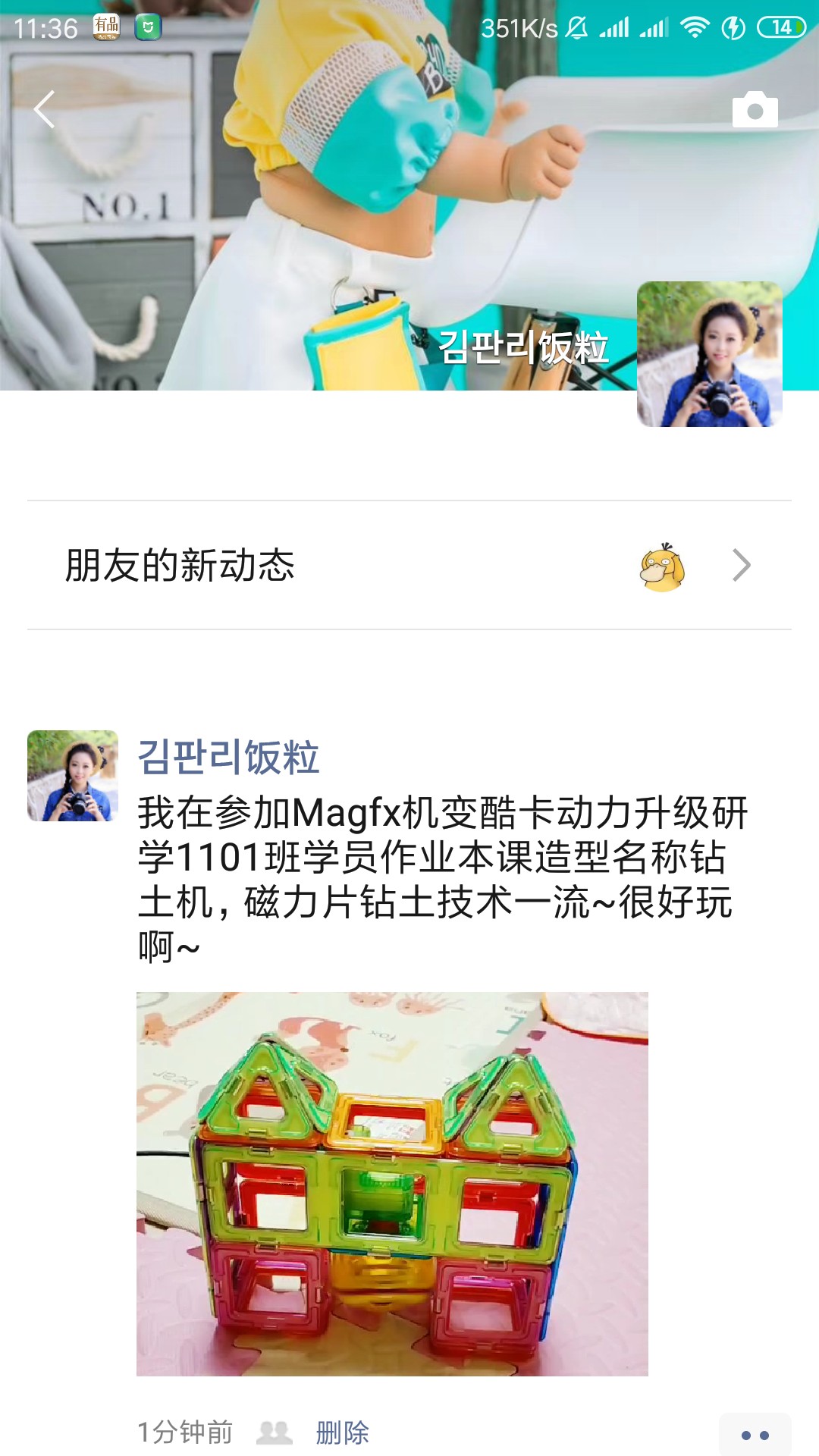Viewport: 819px width, 1456px height.
Task: View the magnetic tile toy photo
Action: click(x=392, y=1184)
